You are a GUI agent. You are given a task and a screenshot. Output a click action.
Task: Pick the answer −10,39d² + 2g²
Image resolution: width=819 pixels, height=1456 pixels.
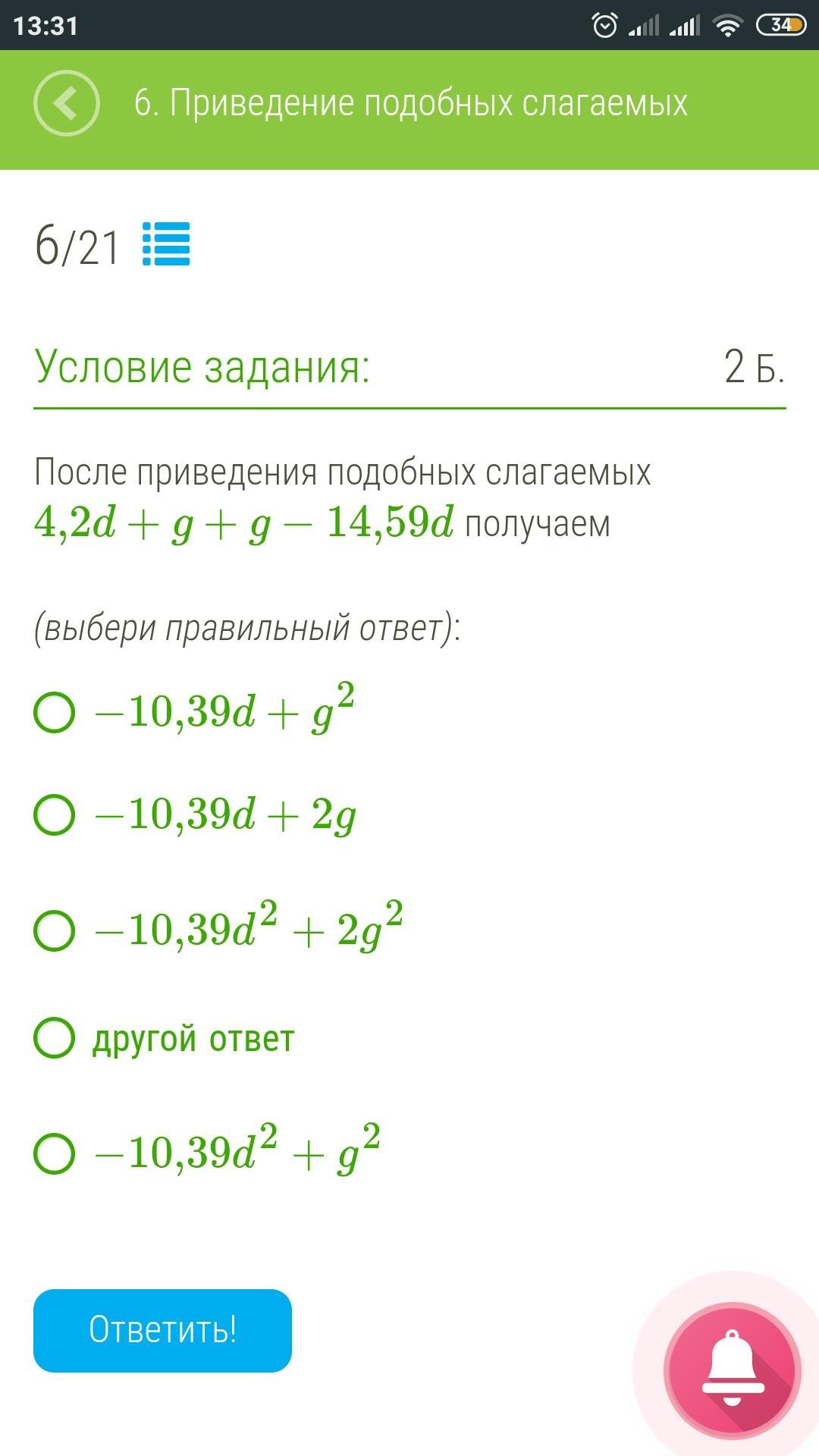tap(55, 930)
